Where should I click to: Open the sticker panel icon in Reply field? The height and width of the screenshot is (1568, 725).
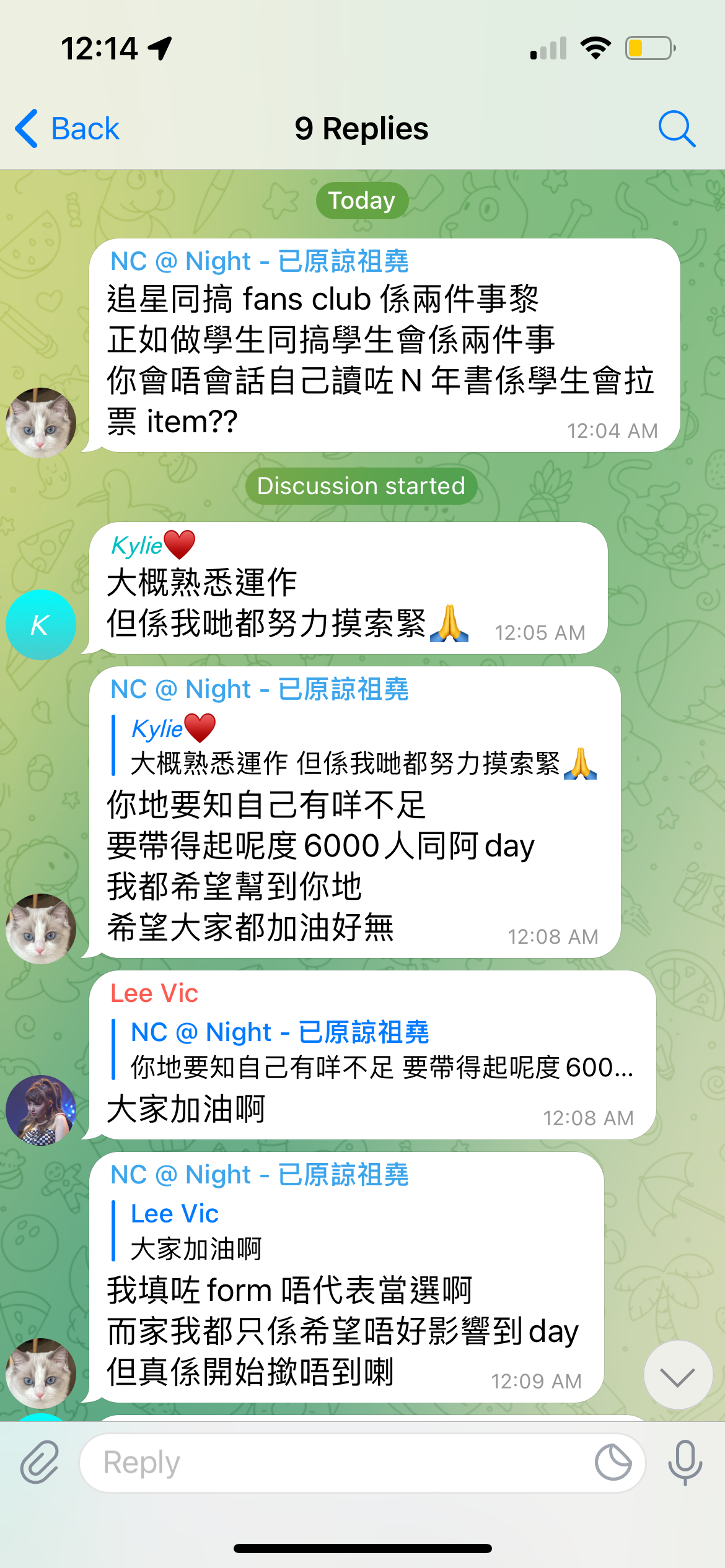pos(613,1462)
